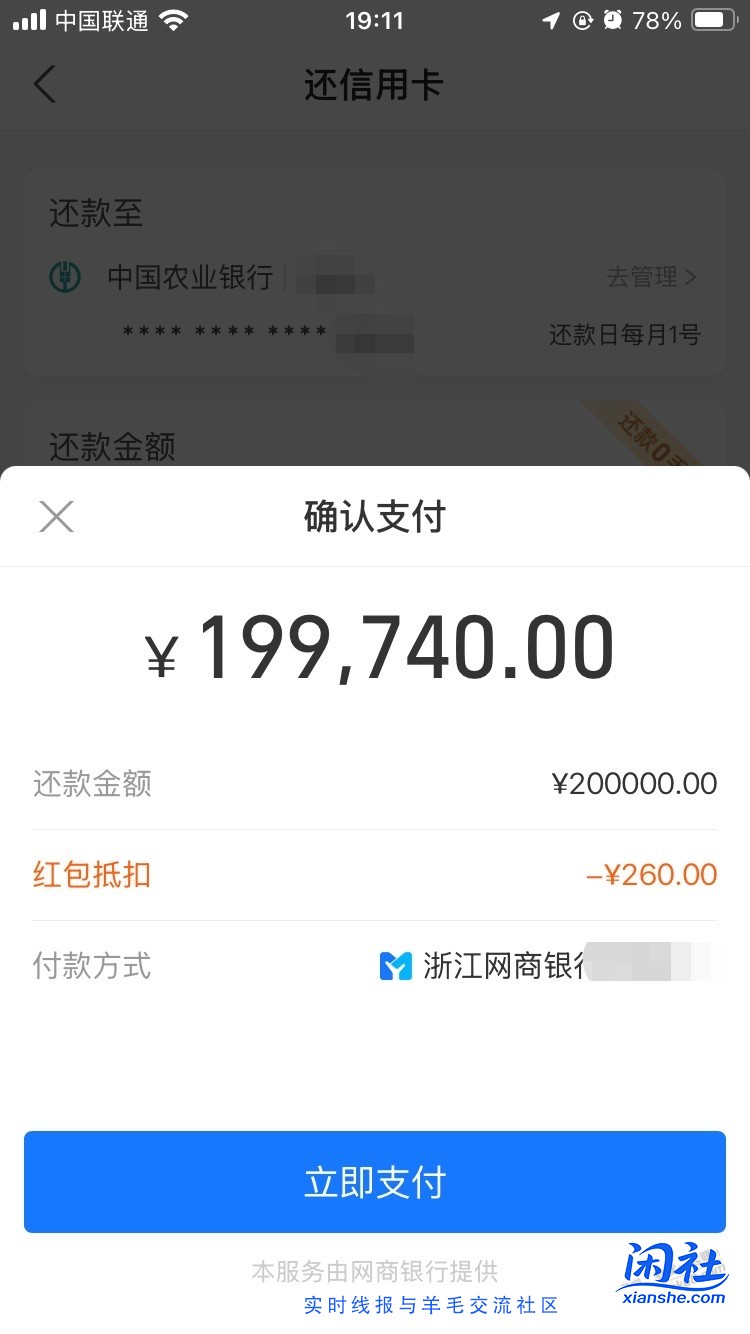The height and width of the screenshot is (1334, 750).
Task: Select the 红包抵扣 discount row
Action: (x=375, y=873)
